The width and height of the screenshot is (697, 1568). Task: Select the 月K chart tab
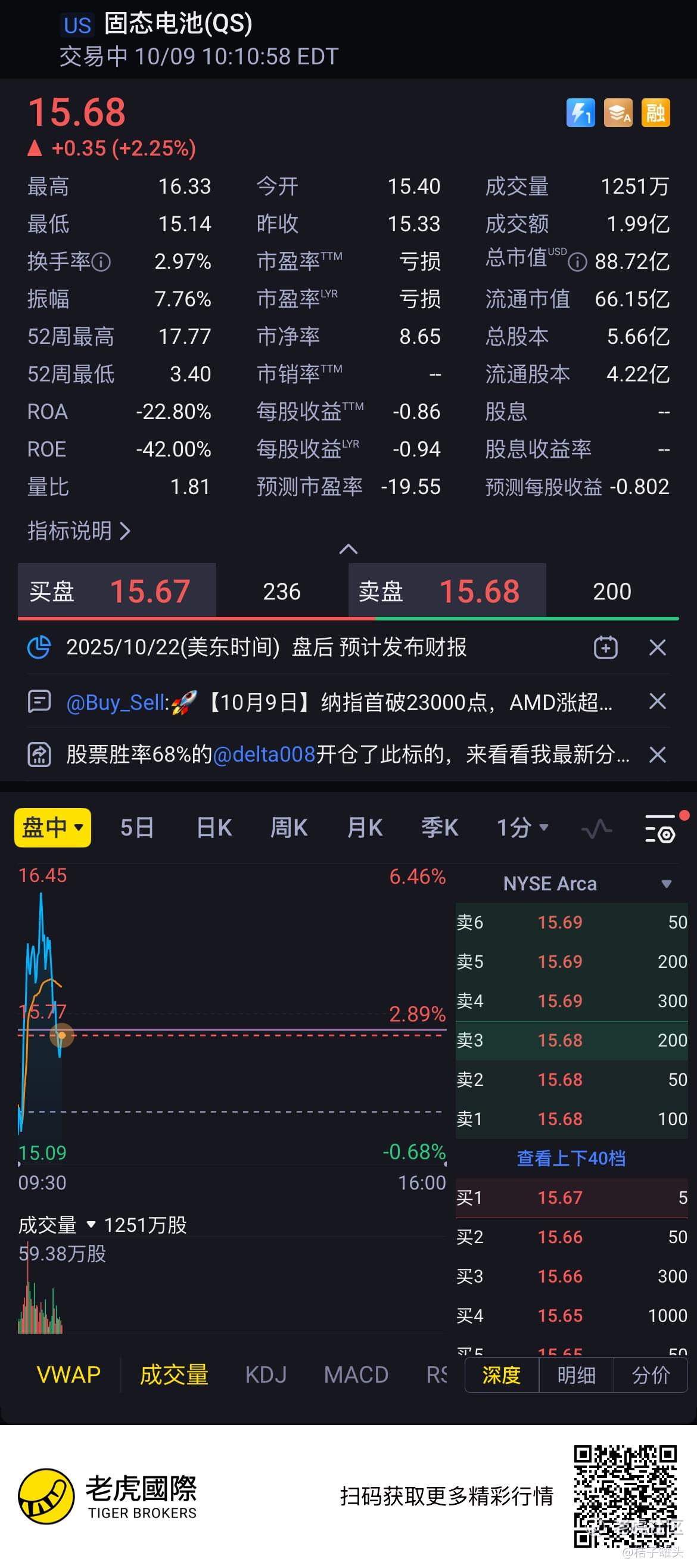coord(365,828)
